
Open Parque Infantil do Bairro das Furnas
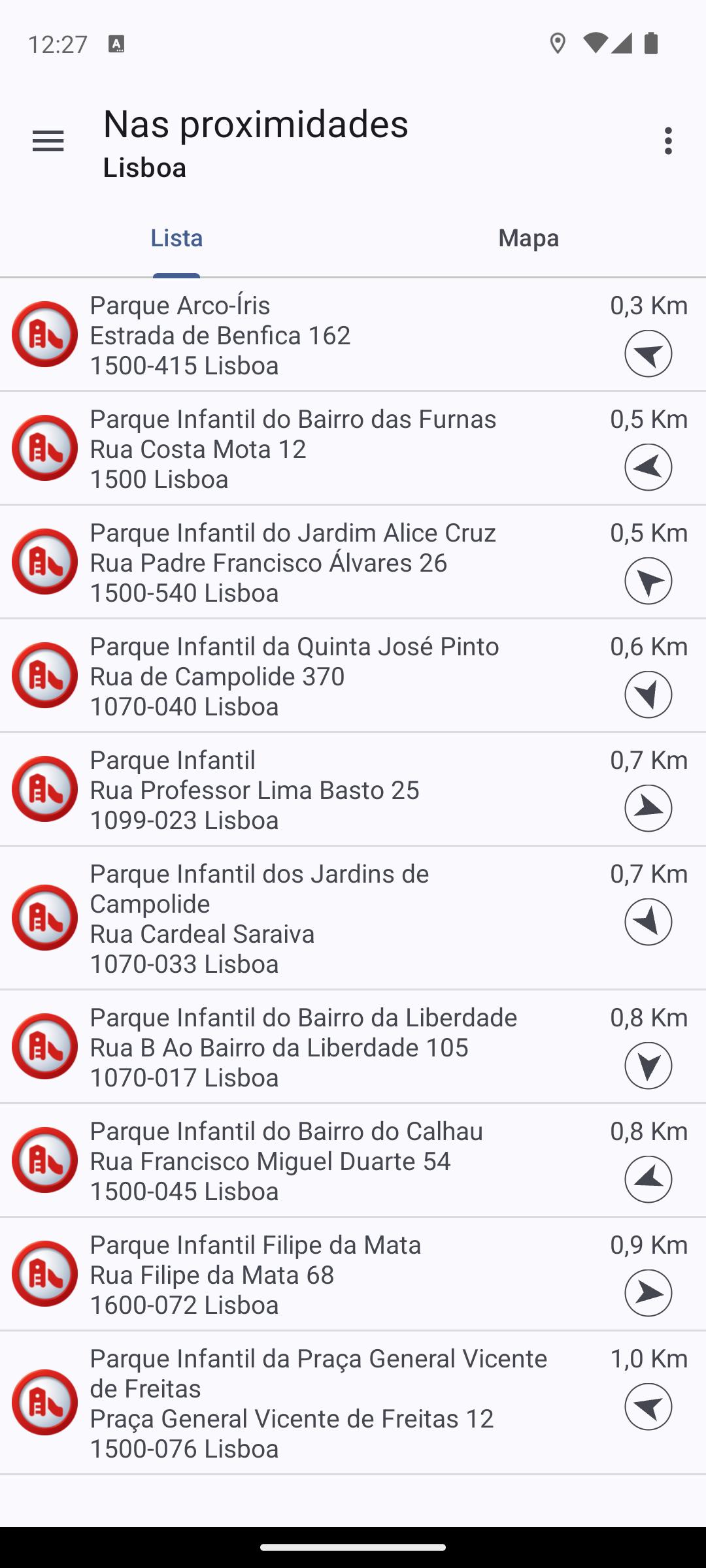[x=353, y=448]
